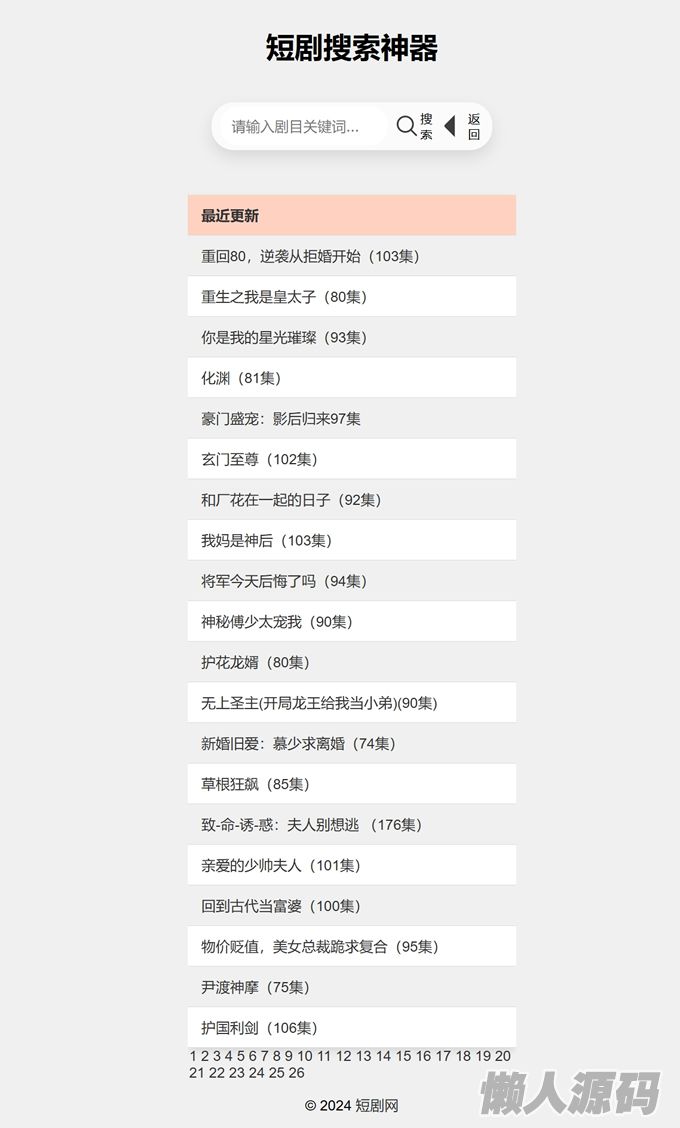Select 你是我的星光璀璨 (93集)

(284, 338)
